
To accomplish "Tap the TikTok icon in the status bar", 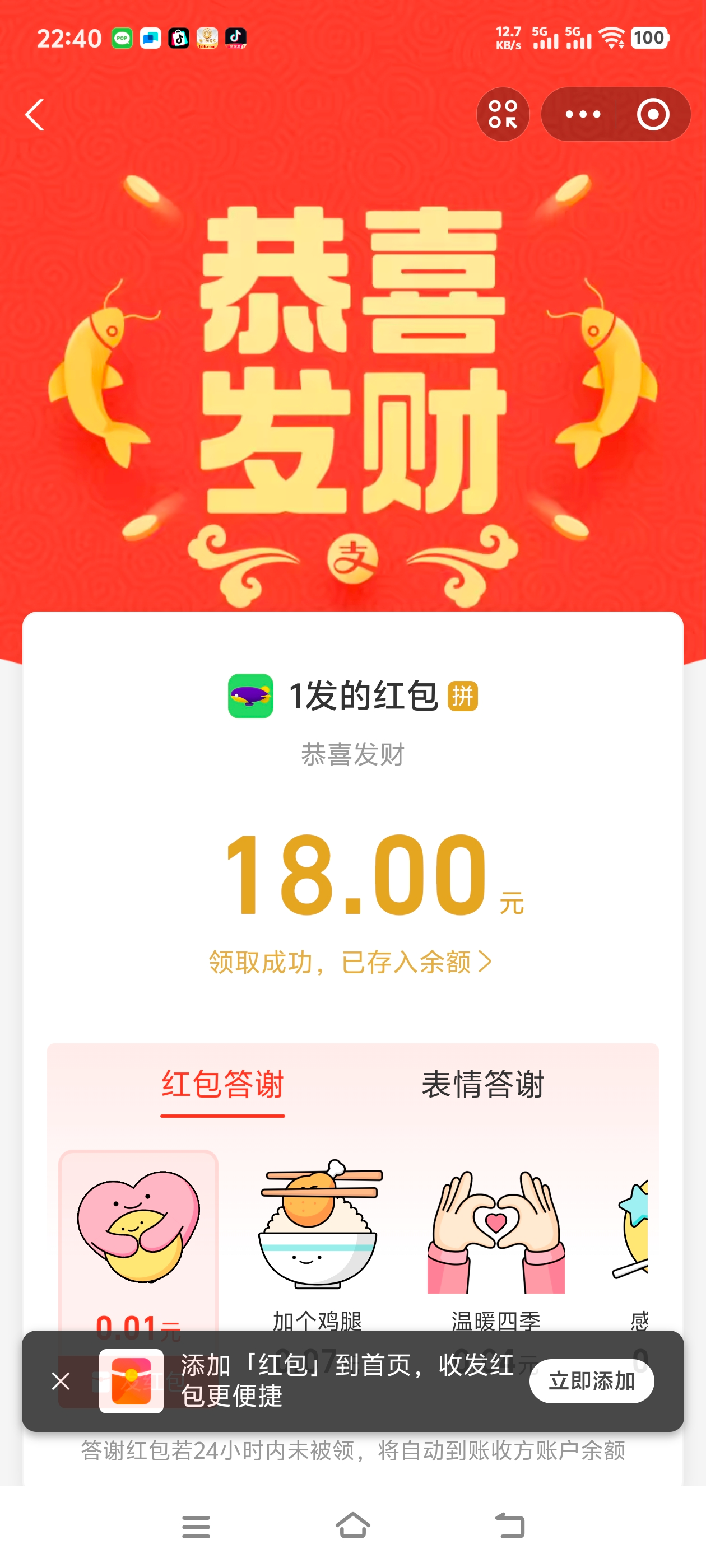I will 237,38.
